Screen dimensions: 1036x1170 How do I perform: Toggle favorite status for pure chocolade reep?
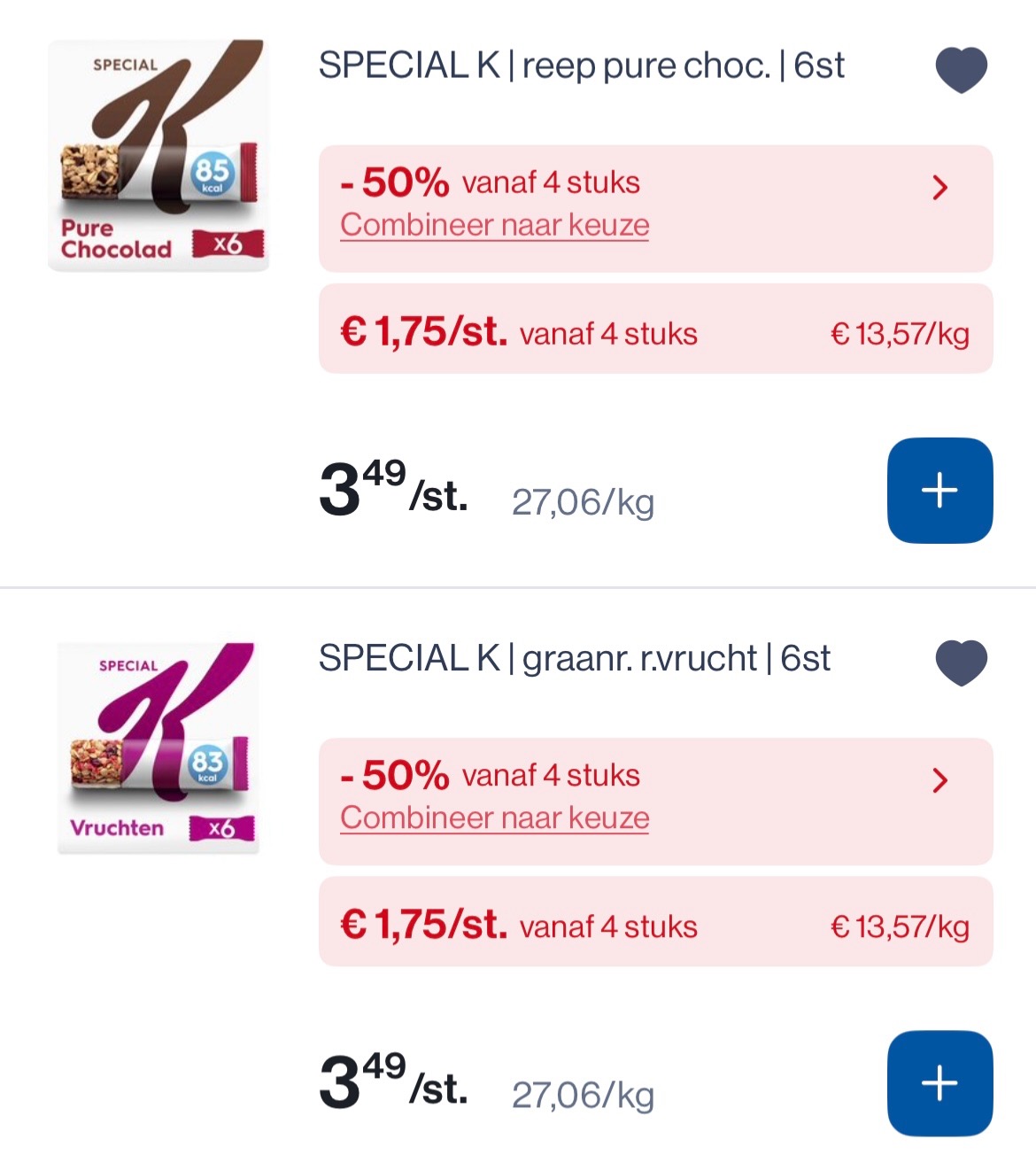pyautogui.click(x=961, y=69)
